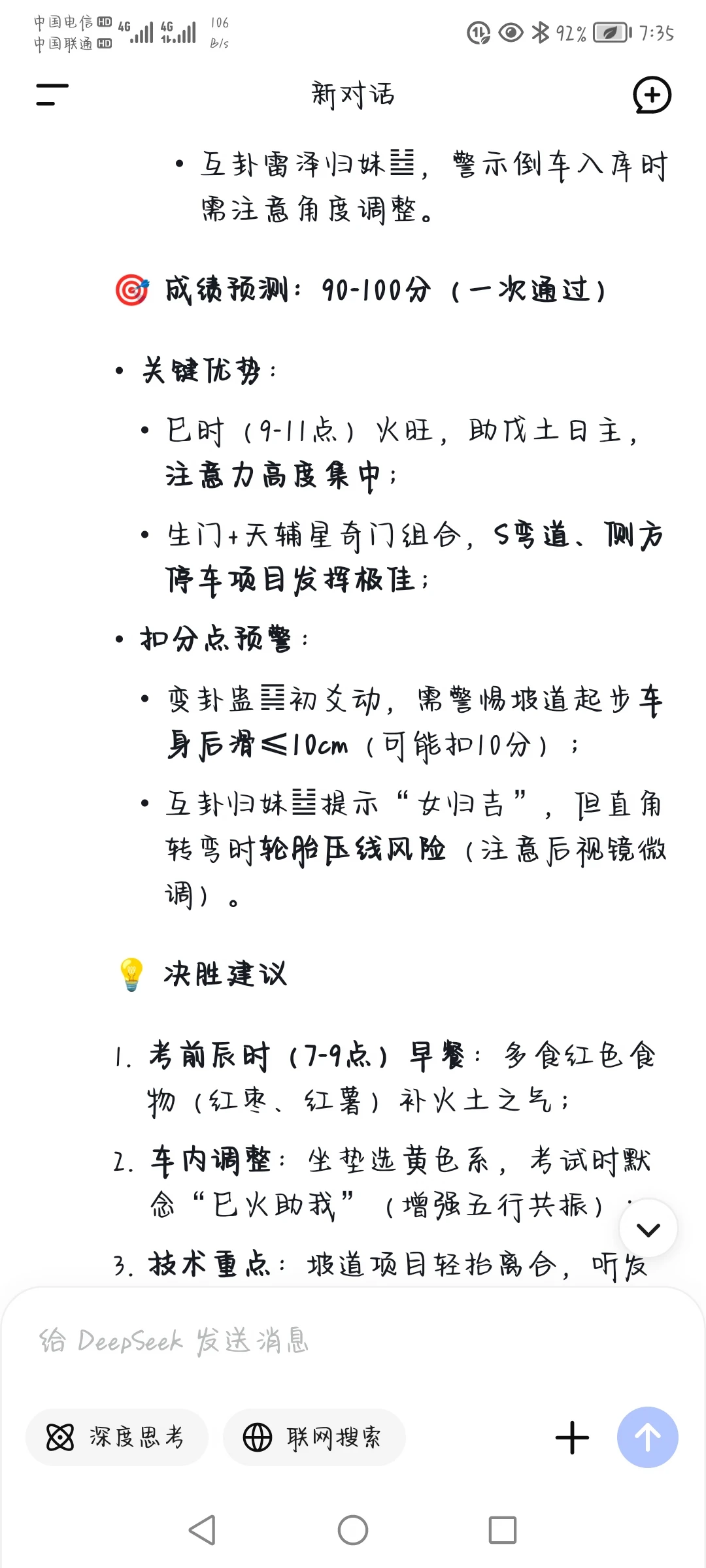This screenshot has width=706, height=1568.
Task: Start a new chat conversation
Action: (x=652, y=95)
